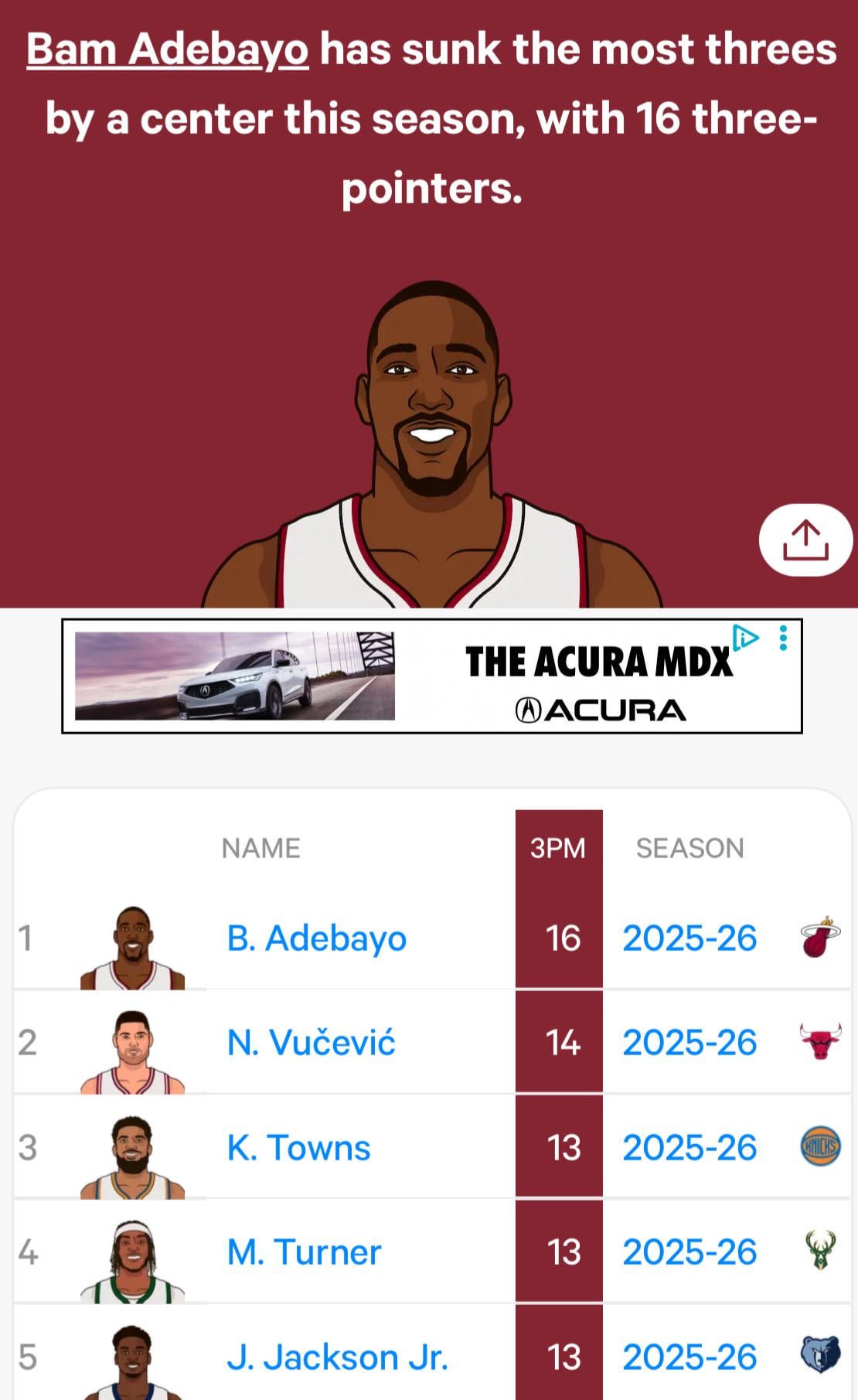Viewport: 858px width, 1400px height.
Task: Open the underlined Bam Adebayo link
Action: tap(168, 50)
